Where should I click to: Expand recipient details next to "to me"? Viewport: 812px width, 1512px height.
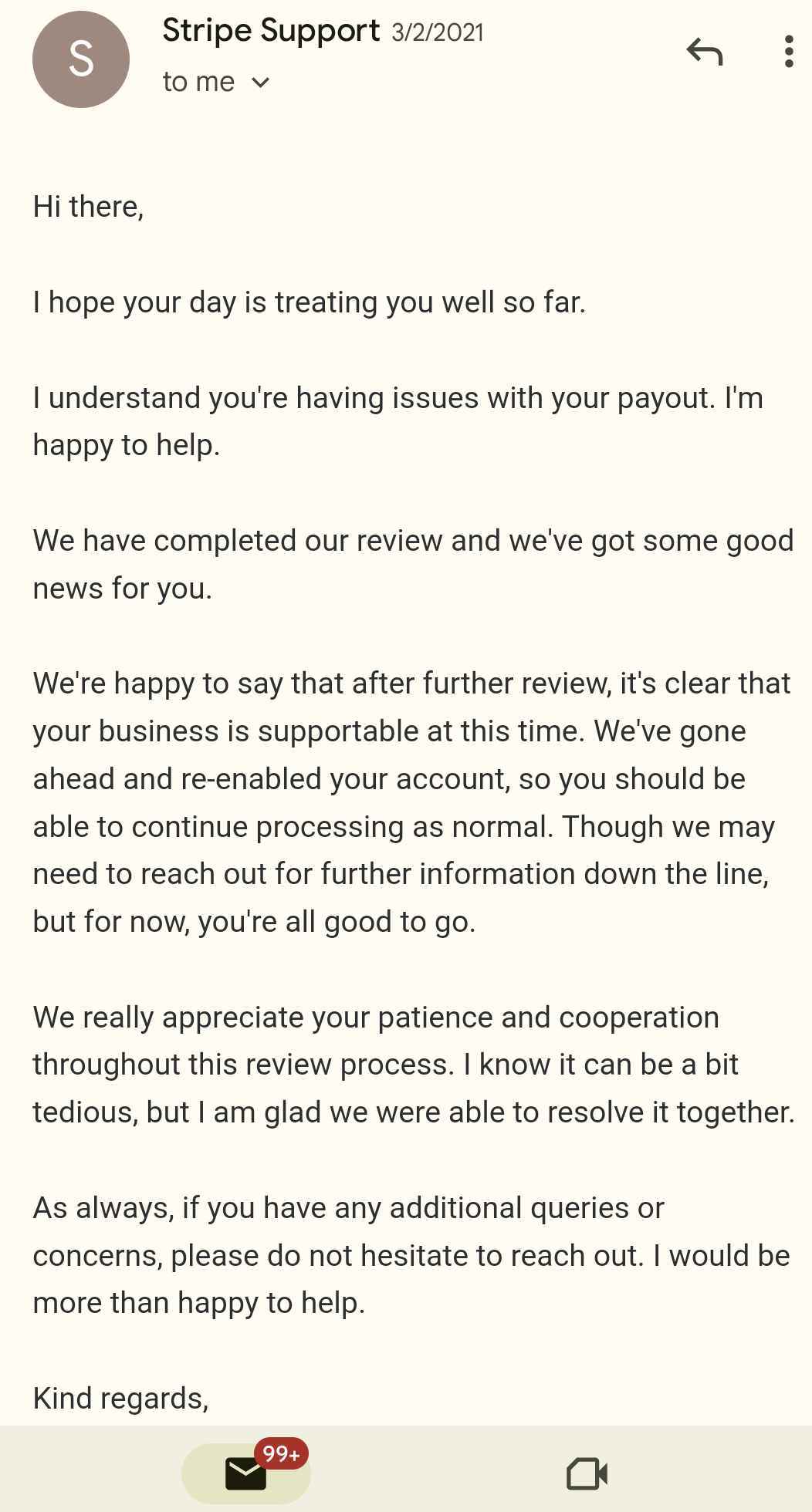[261, 83]
